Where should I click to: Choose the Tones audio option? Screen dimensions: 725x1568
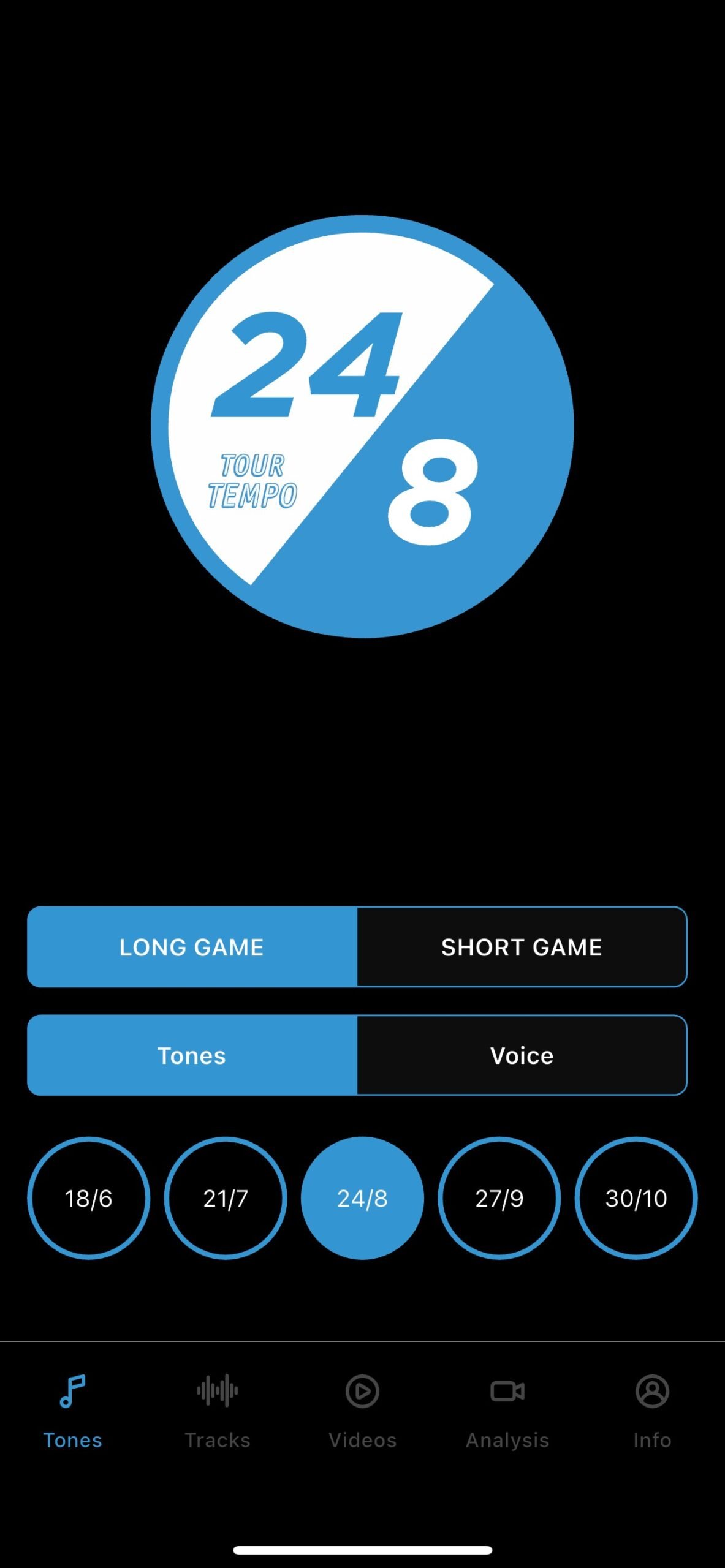[x=192, y=1055]
